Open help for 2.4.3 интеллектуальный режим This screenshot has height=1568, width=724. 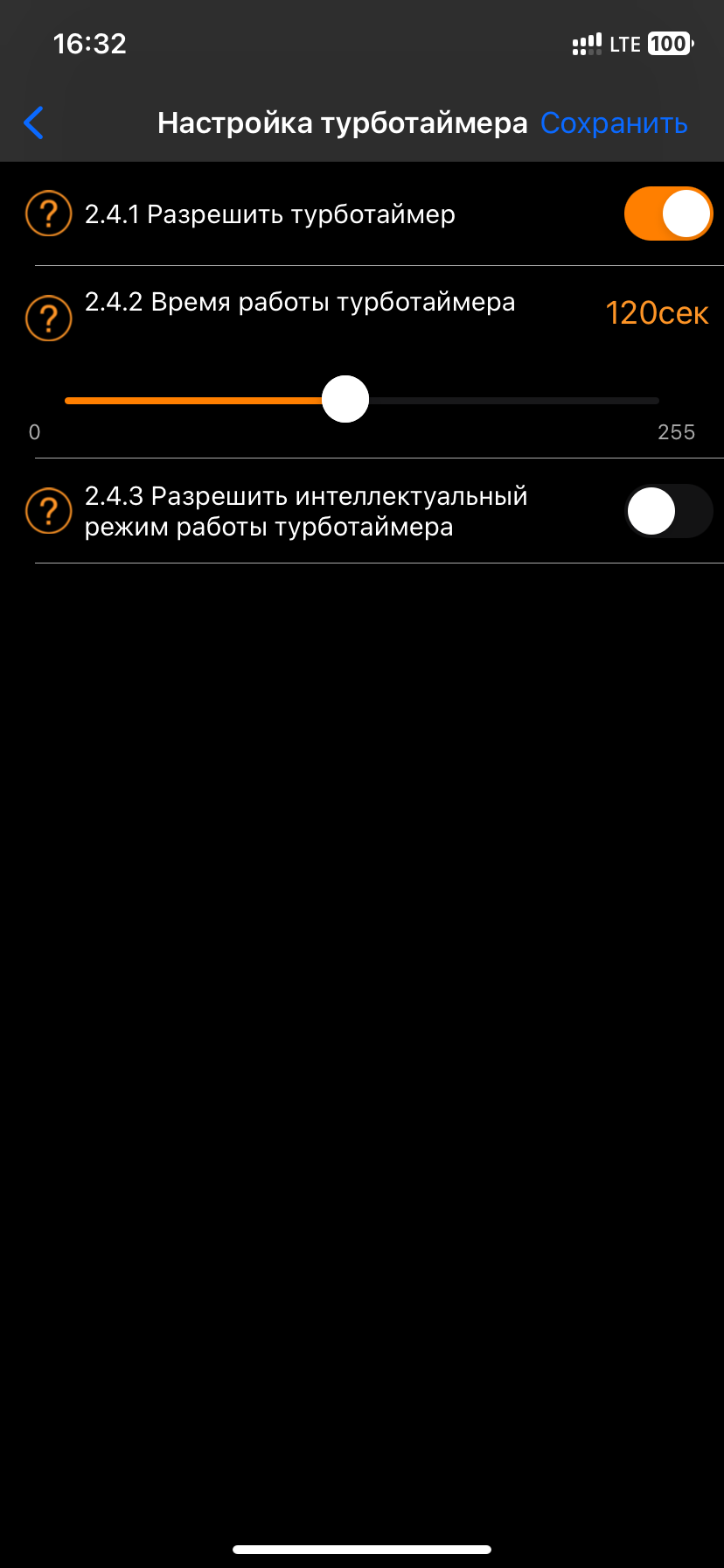[x=49, y=511]
